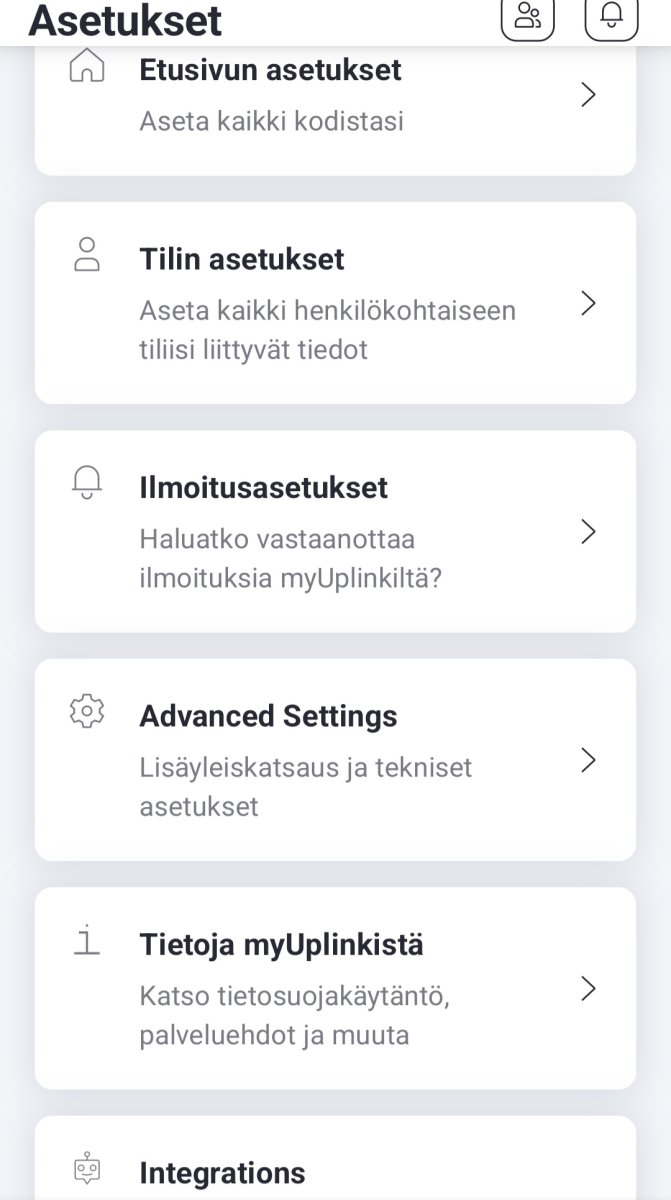The height and width of the screenshot is (1200, 671).
Task: Go to Tilin asetukset
Action: pyautogui.click(x=335, y=303)
